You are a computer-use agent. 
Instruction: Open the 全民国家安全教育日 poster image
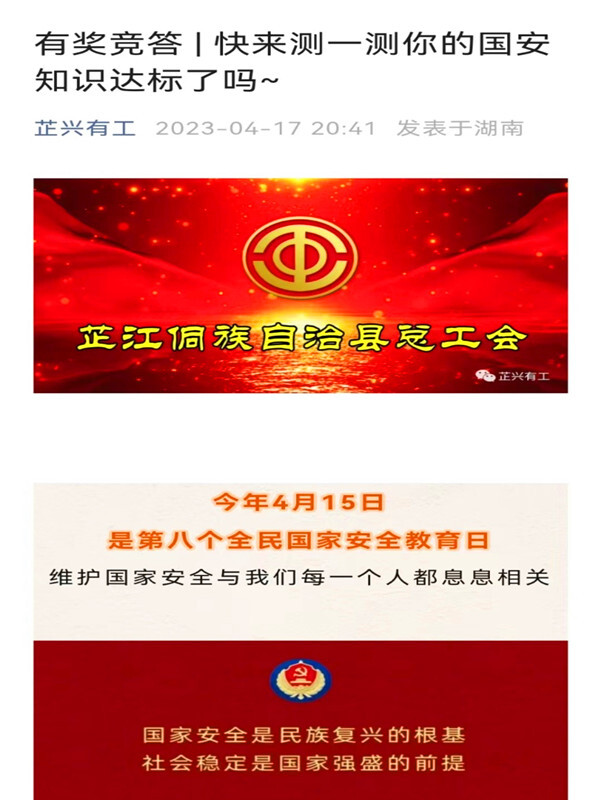[x=300, y=640]
